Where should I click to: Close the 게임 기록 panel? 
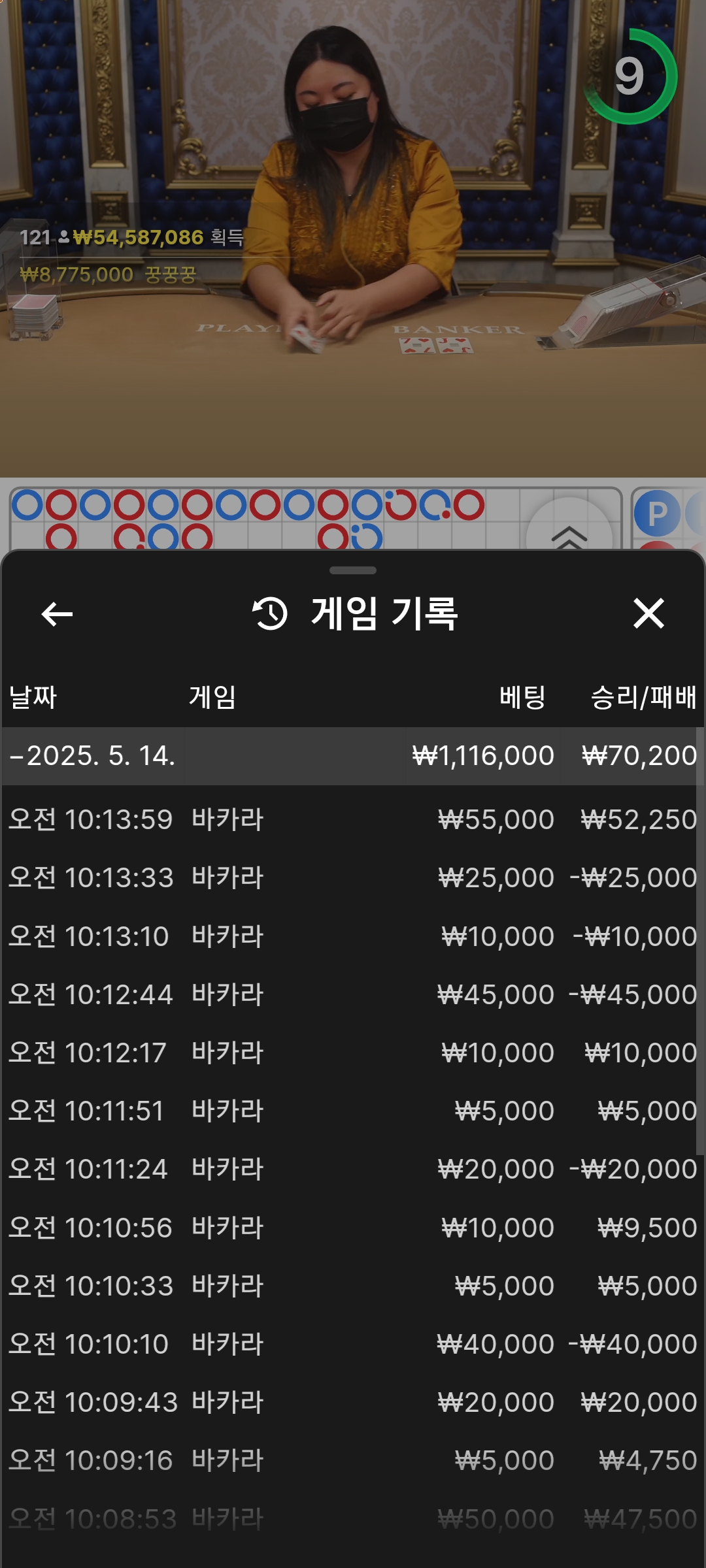pyautogui.click(x=648, y=613)
